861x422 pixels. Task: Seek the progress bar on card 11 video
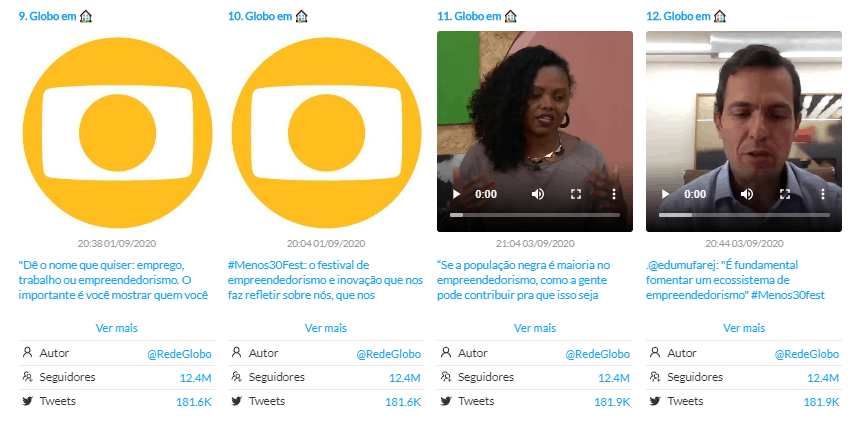point(535,215)
